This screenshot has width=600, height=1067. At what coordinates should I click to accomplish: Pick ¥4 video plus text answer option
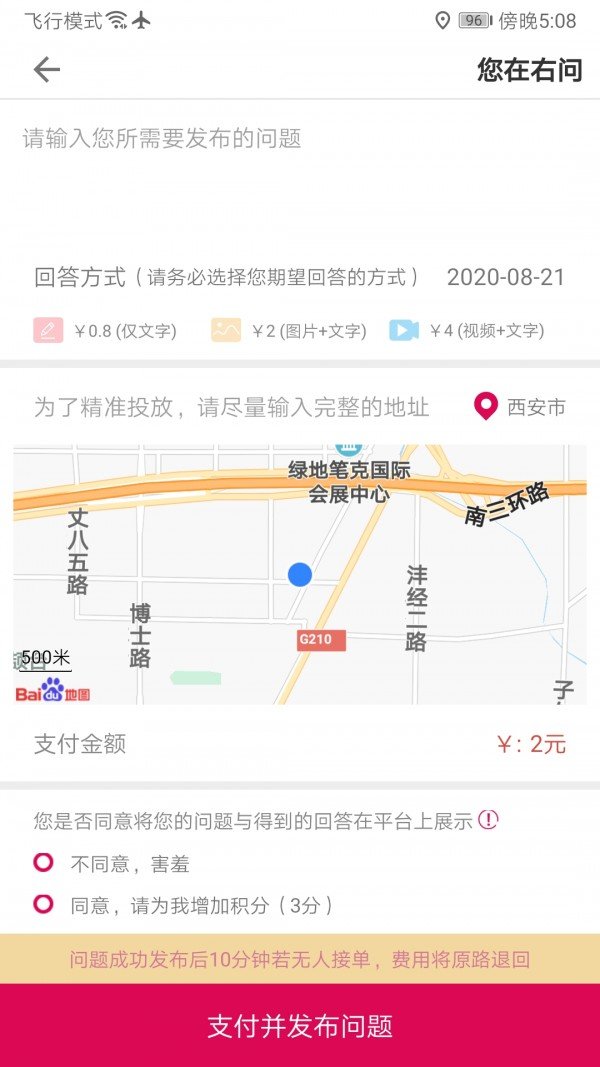tap(466, 331)
